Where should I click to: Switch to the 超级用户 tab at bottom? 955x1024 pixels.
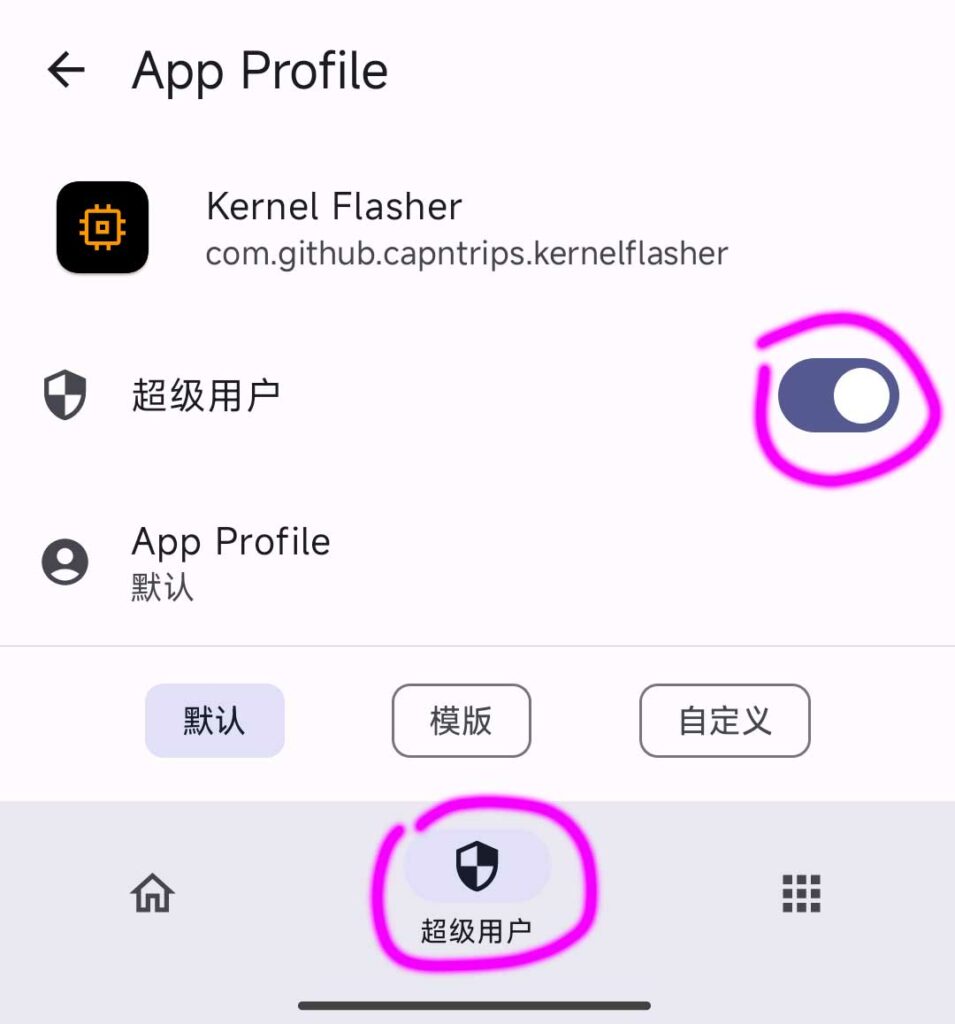477,890
